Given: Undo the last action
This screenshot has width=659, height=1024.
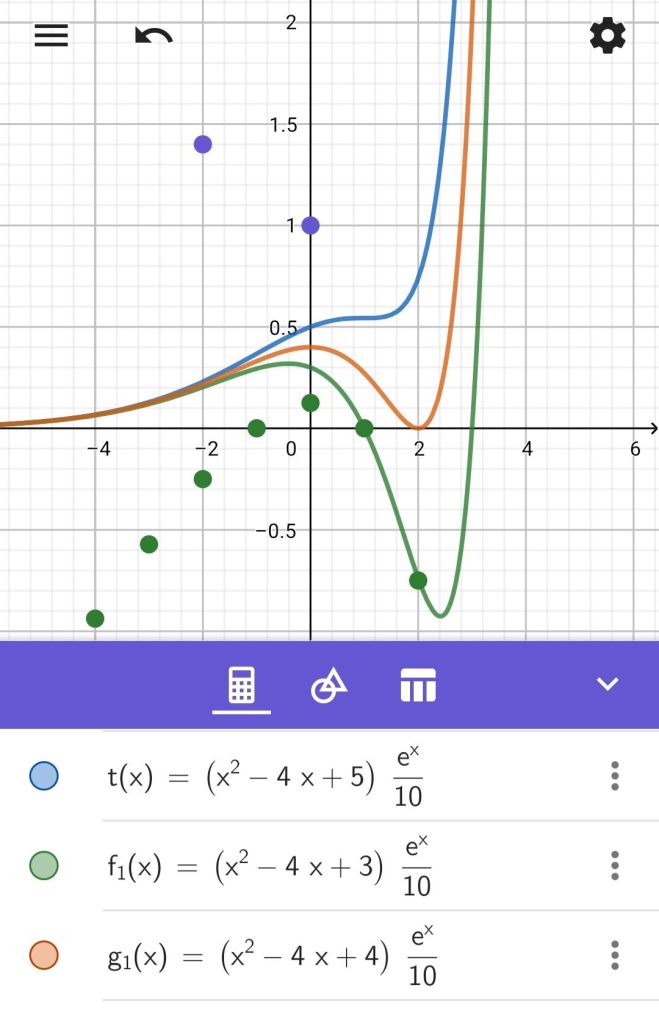Looking at the screenshot, I should coord(154,36).
